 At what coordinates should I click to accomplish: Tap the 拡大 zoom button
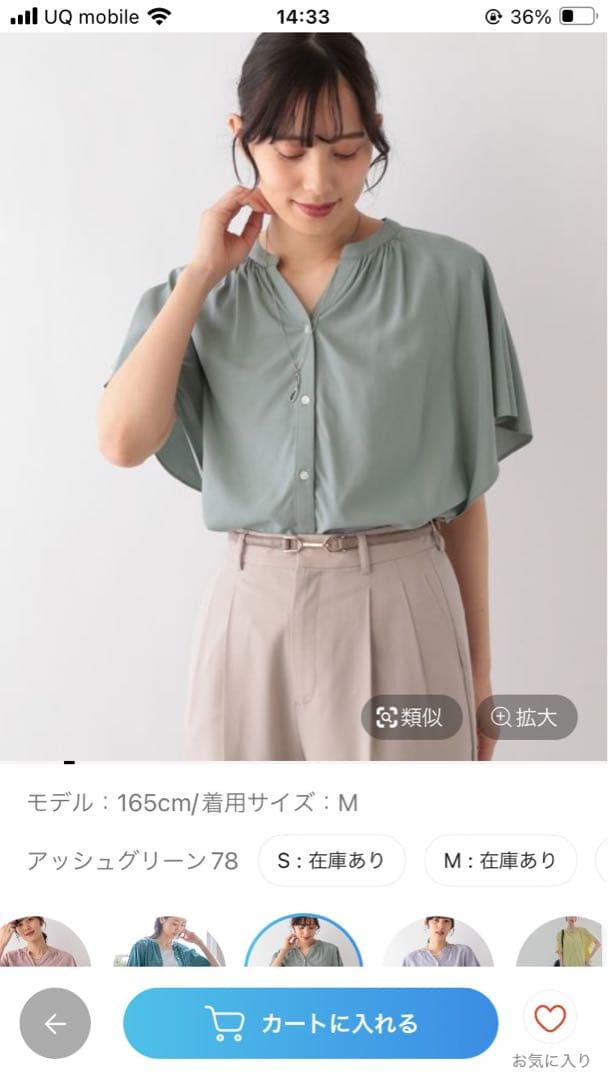[527, 718]
